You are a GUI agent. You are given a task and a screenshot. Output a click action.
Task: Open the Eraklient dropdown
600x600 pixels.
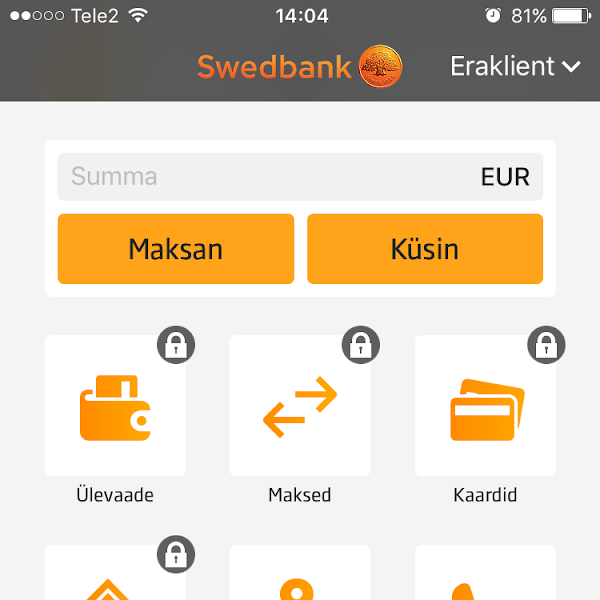tap(515, 67)
